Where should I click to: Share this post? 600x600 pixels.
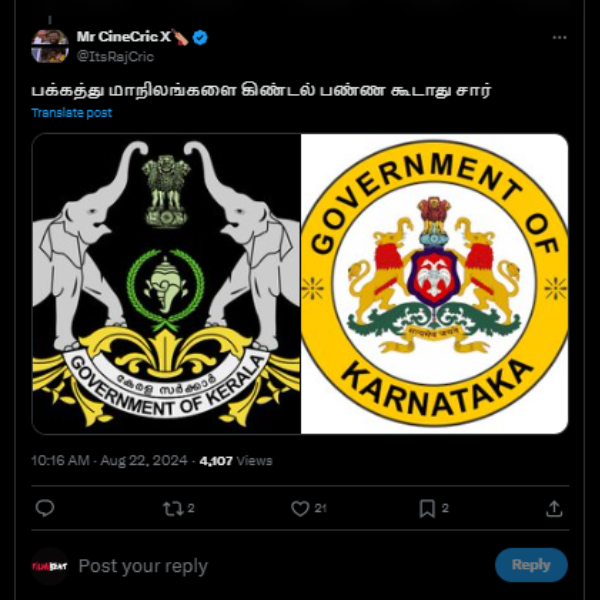click(x=554, y=509)
